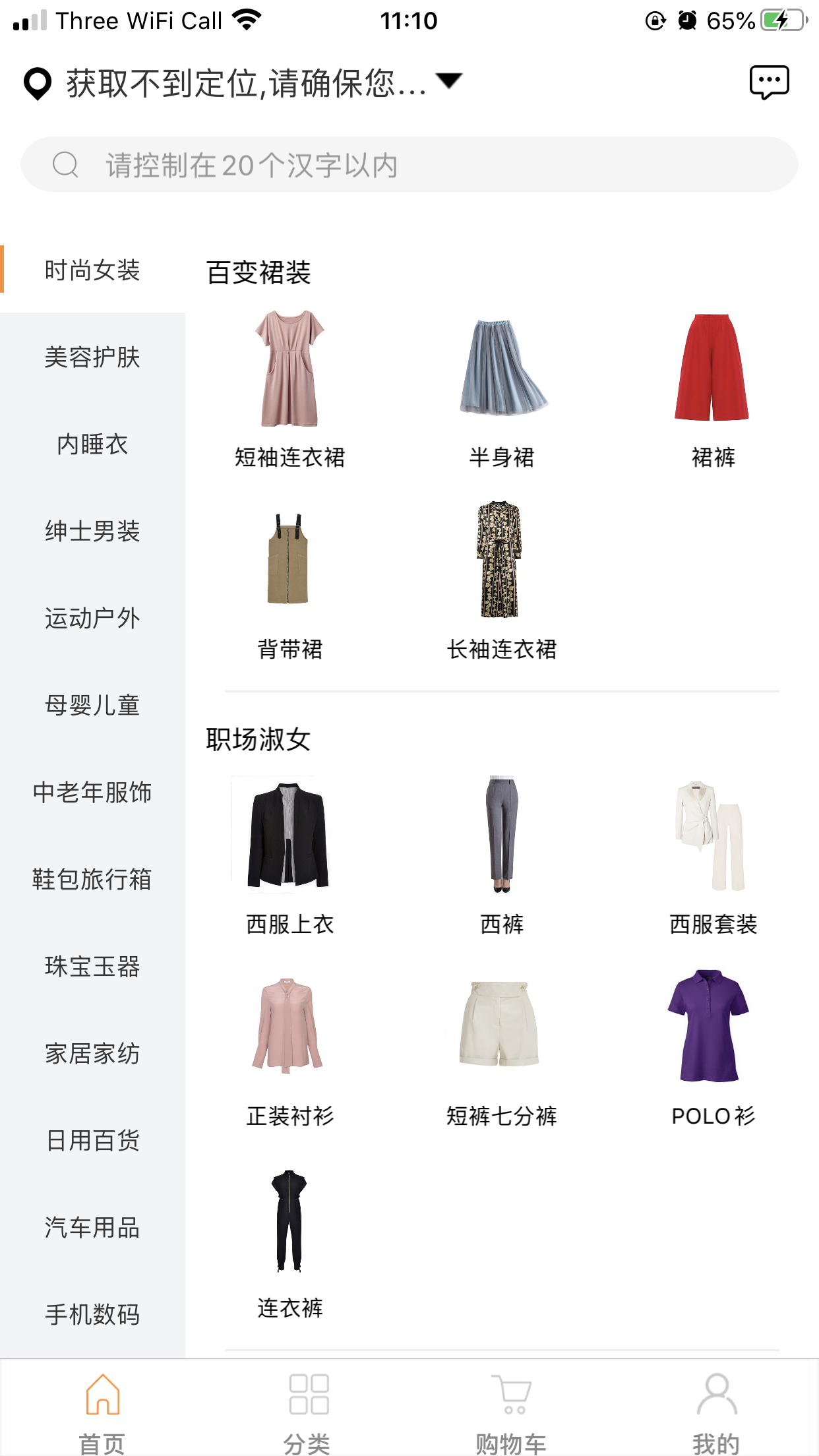
Task: View the 西服上衣 product tile
Action: (290, 855)
